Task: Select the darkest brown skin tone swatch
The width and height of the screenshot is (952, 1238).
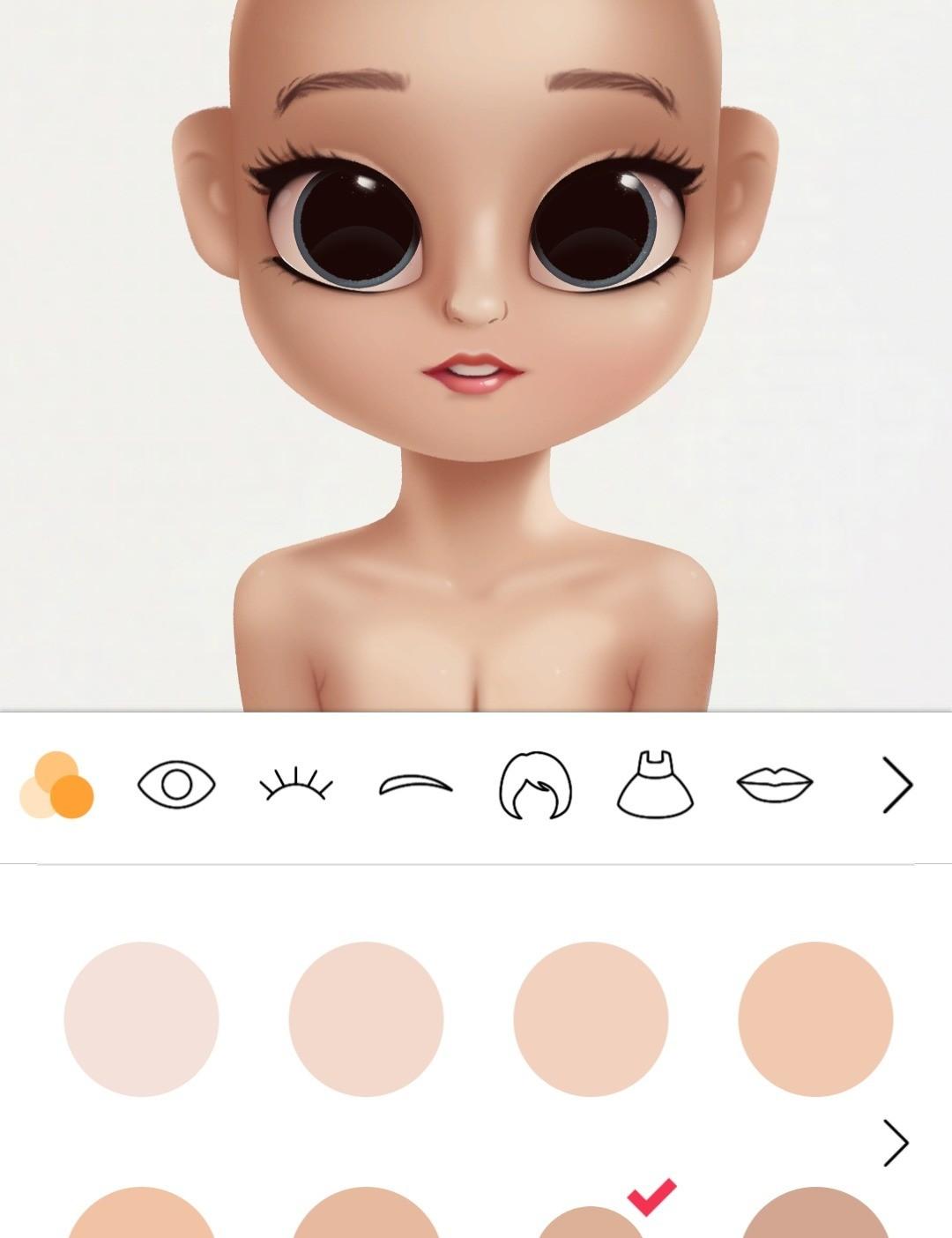Action: [815, 1217]
